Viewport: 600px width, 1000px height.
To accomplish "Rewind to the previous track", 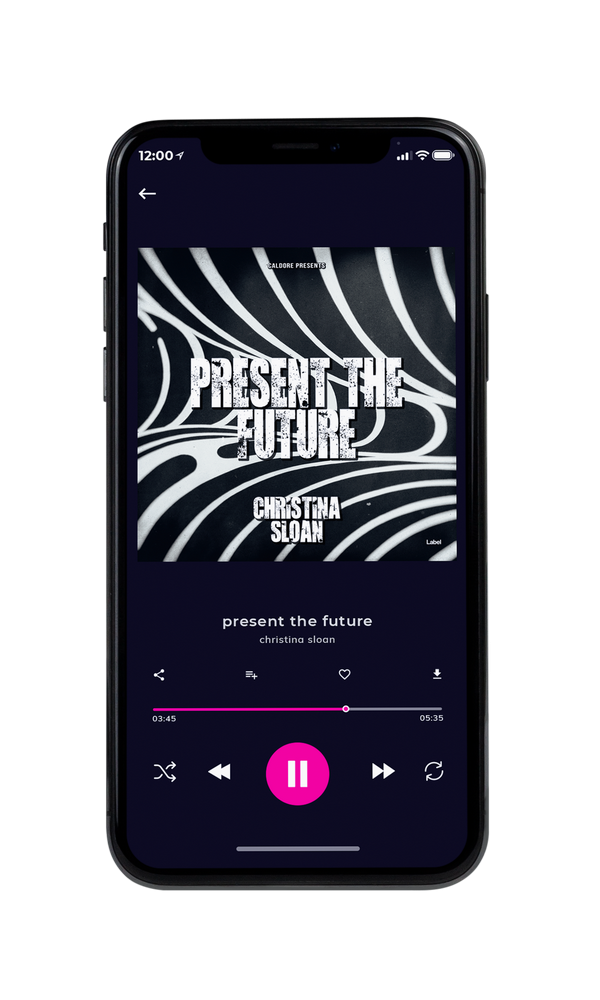I will point(220,772).
